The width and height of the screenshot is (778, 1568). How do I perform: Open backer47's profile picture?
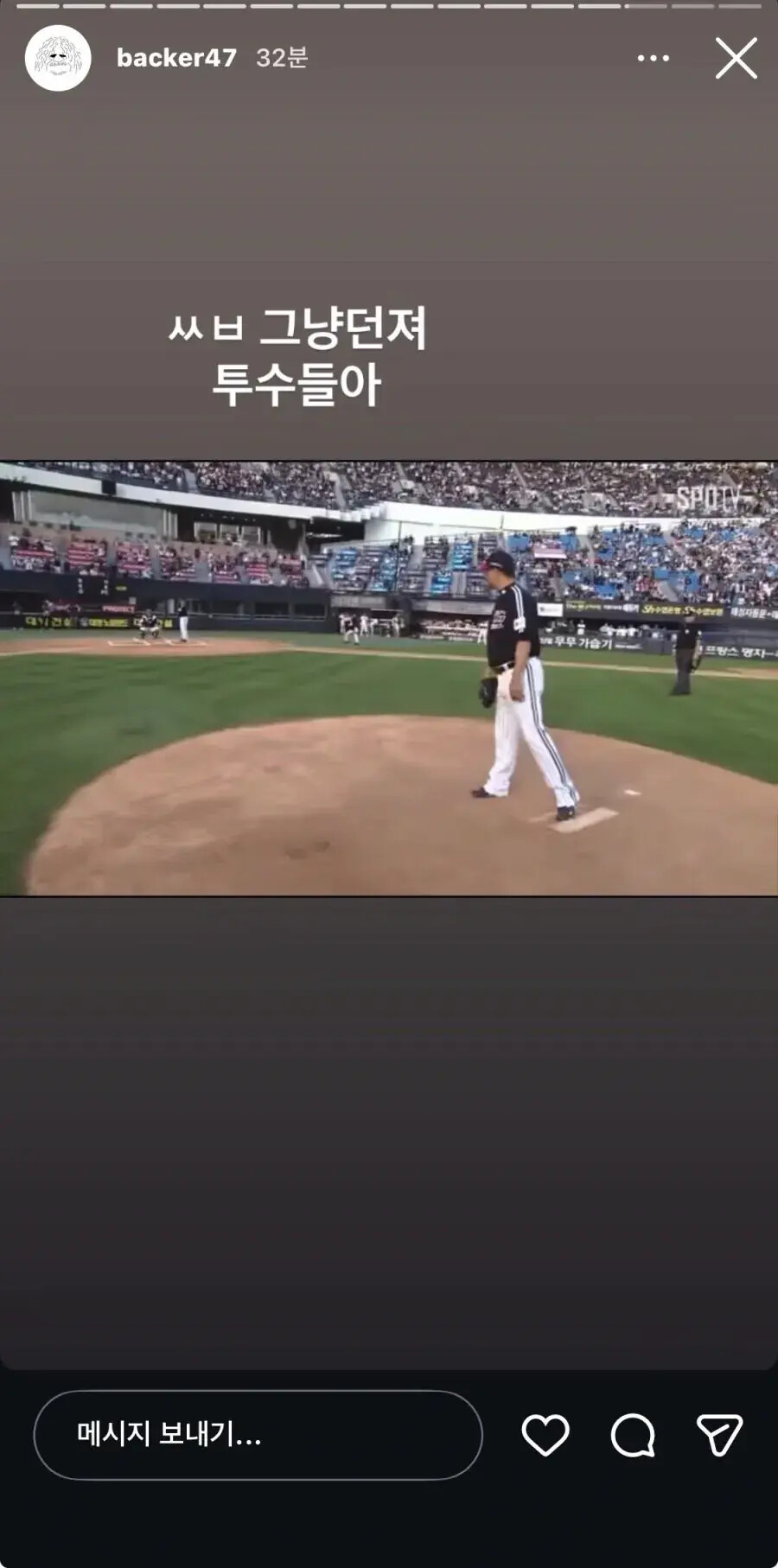(x=58, y=58)
